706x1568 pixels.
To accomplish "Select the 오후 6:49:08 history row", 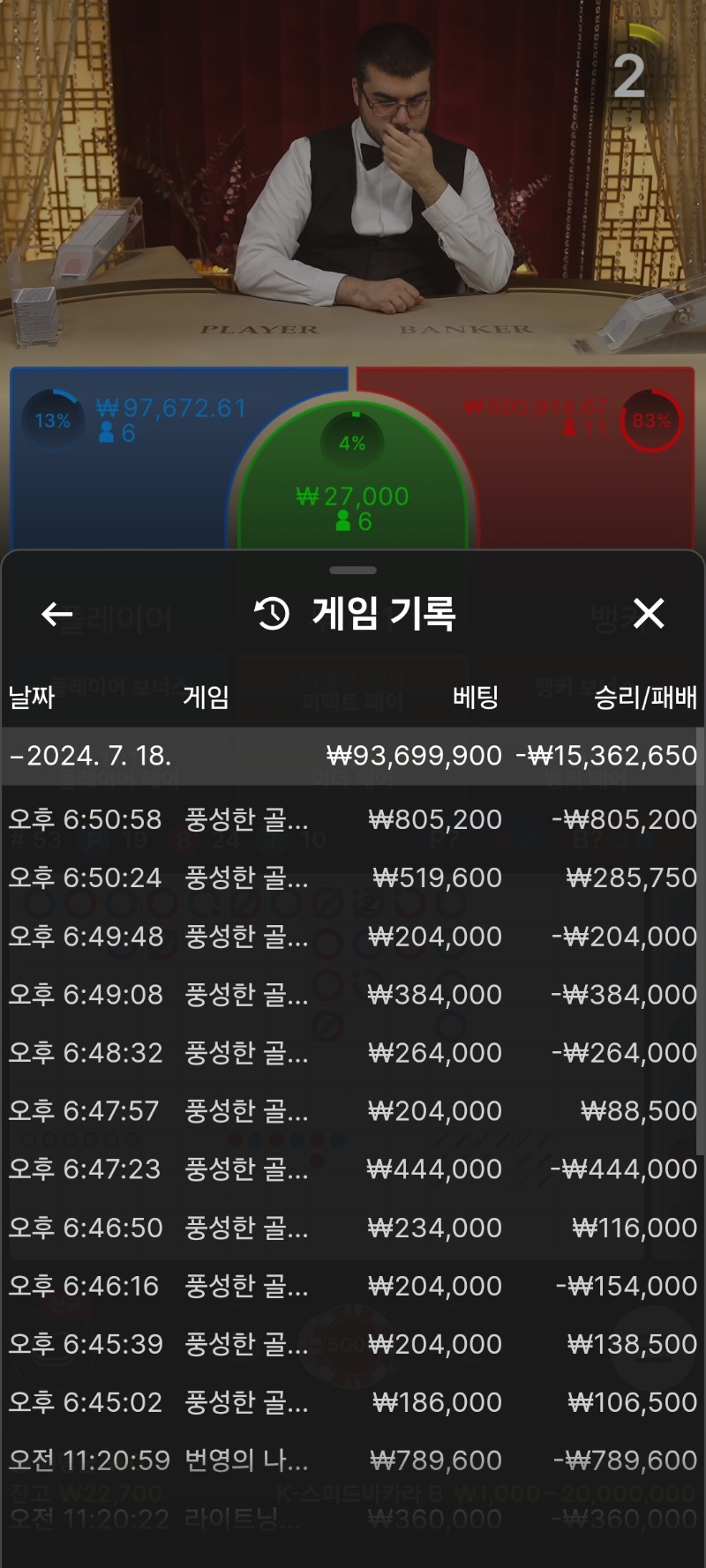I will coord(353,994).
